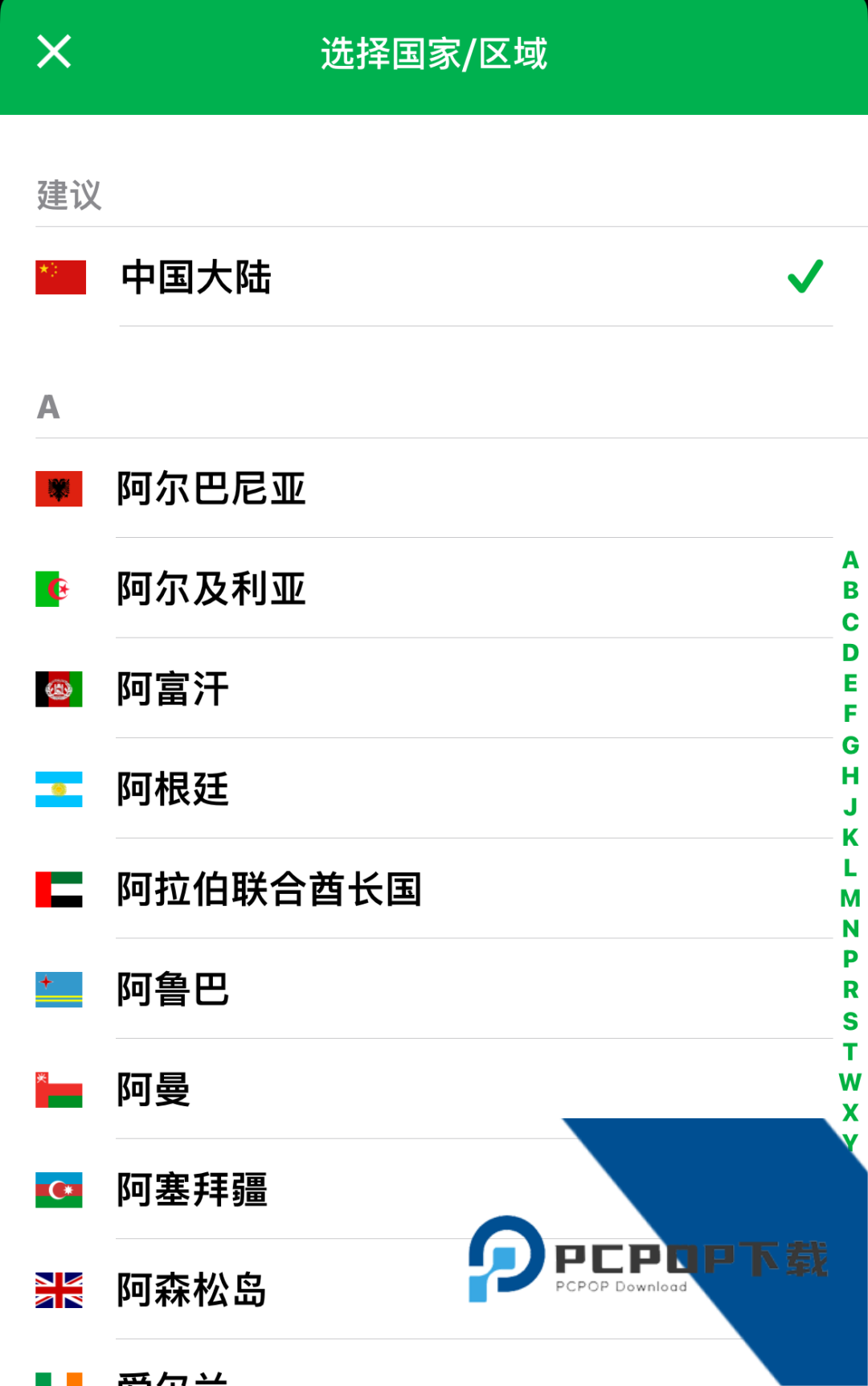Jump to letter X in index
The width and height of the screenshot is (868, 1386).
click(x=850, y=1113)
